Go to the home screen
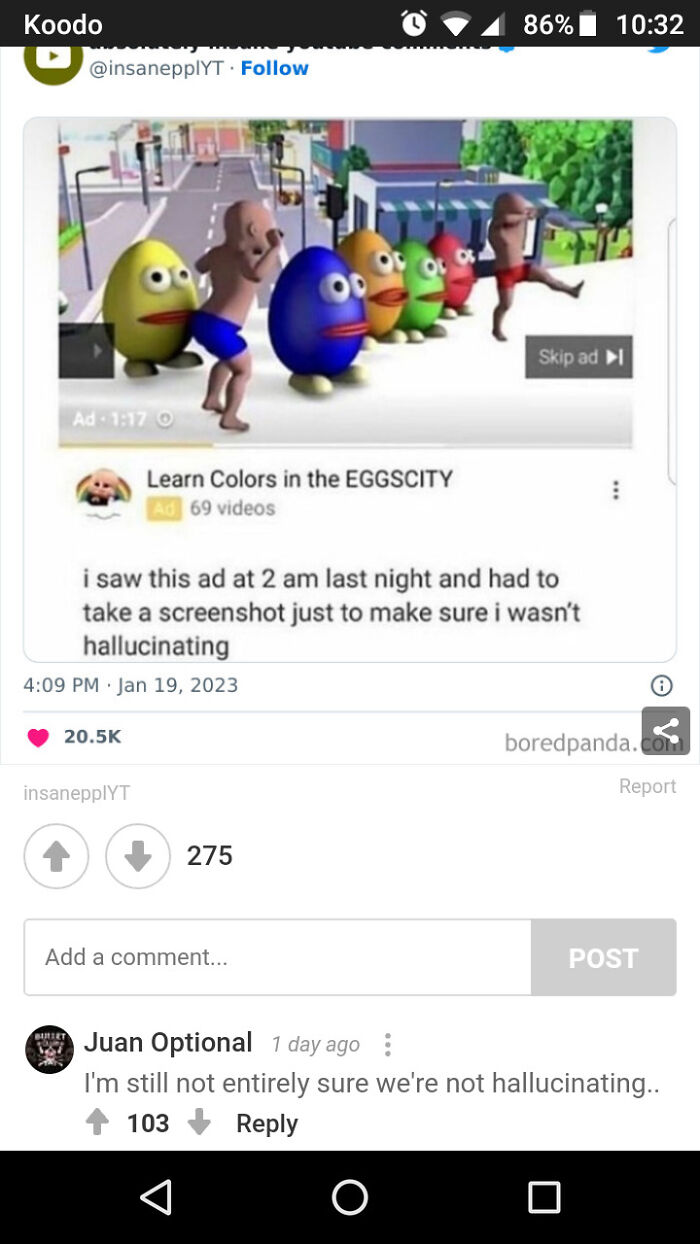This screenshot has height=1244, width=700. pos(350,1197)
